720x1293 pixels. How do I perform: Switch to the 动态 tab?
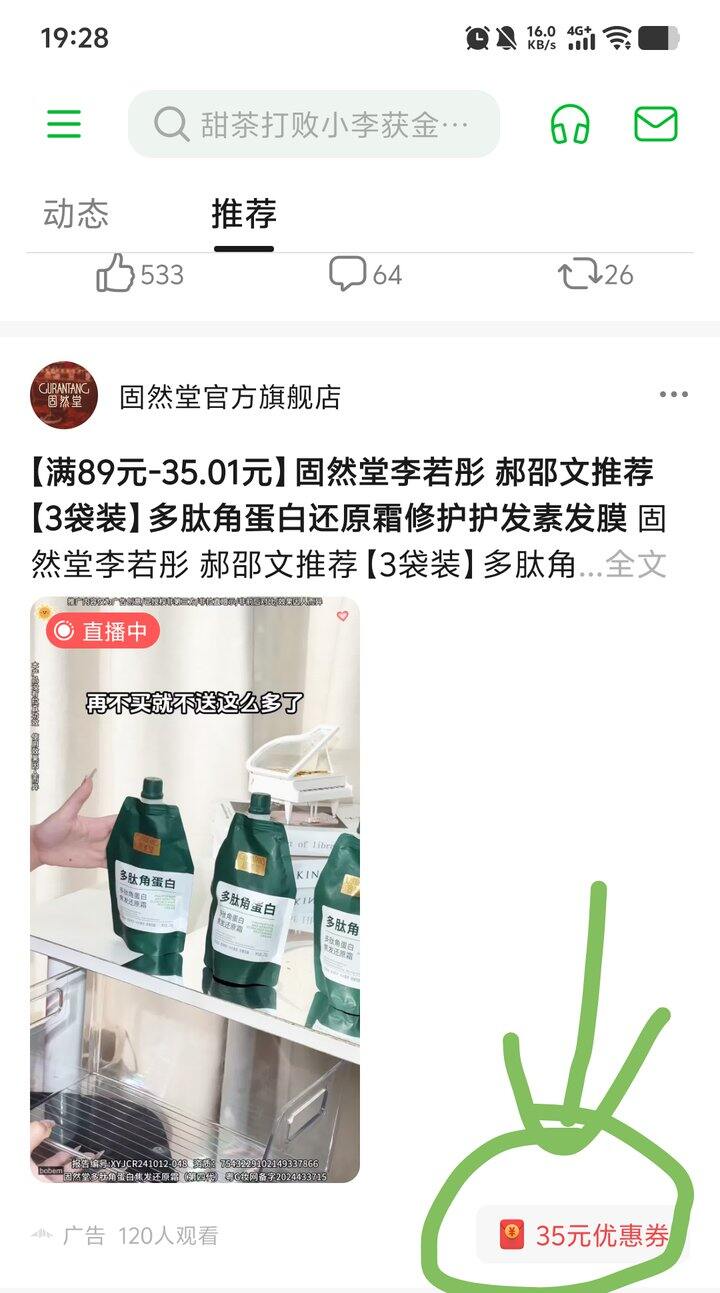coord(76,214)
